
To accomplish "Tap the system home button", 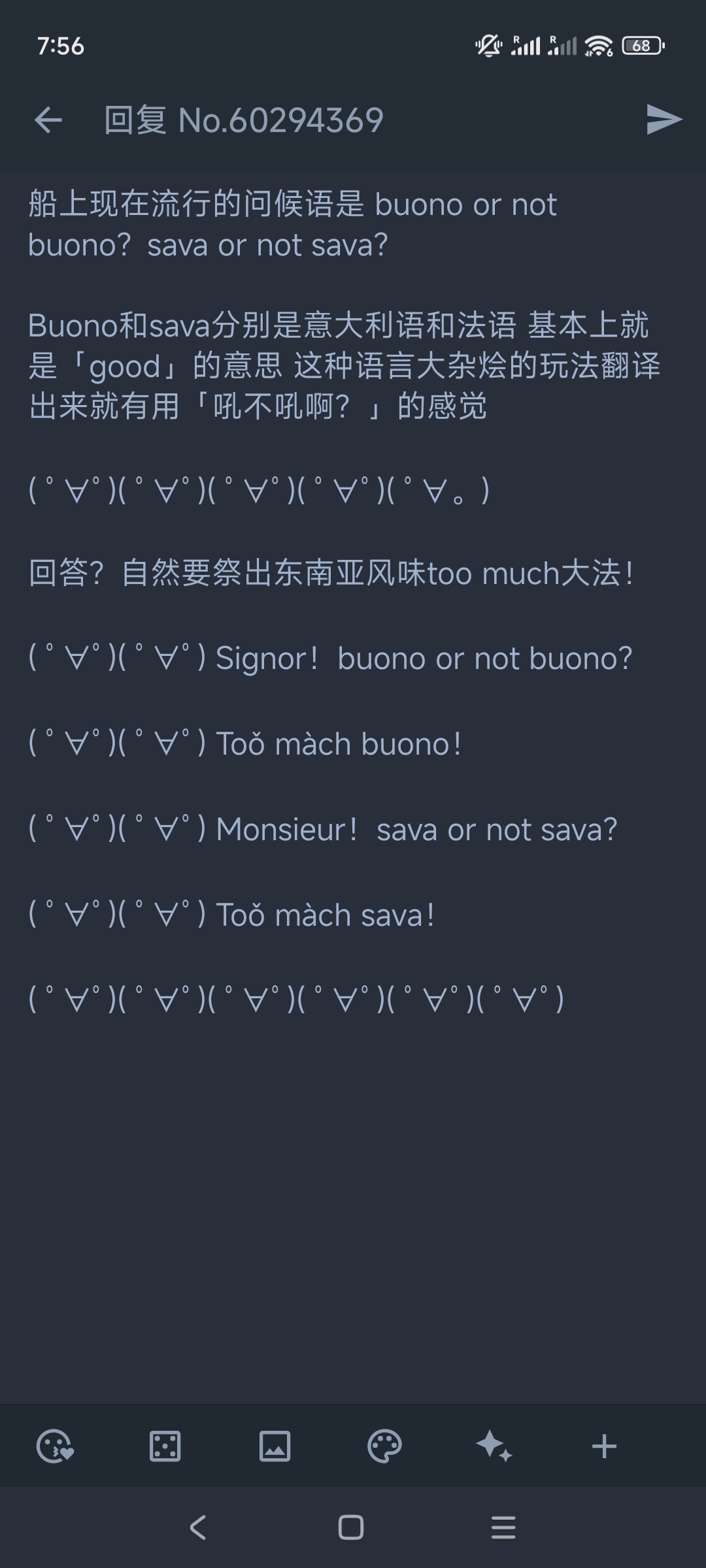I will [x=351, y=1527].
